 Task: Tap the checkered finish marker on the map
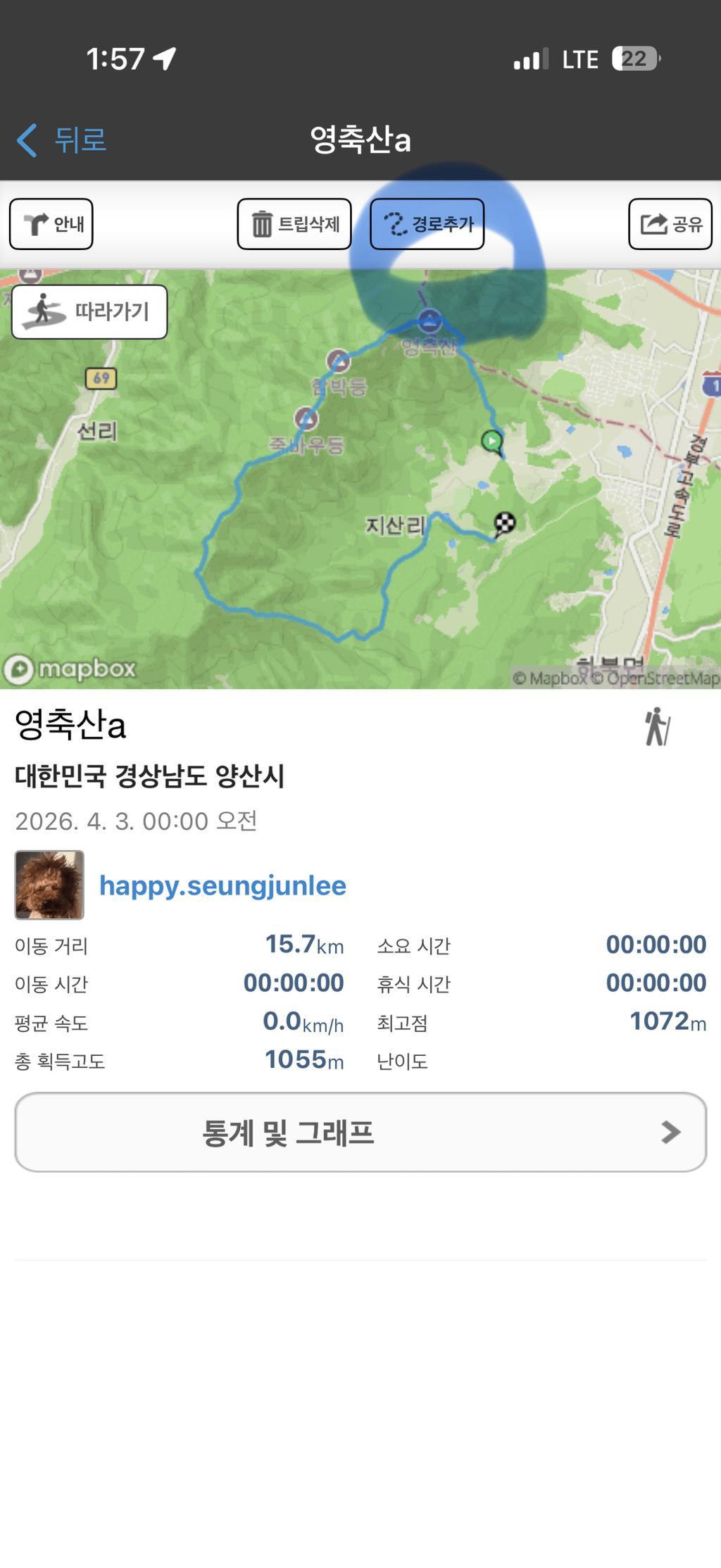click(504, 523)
